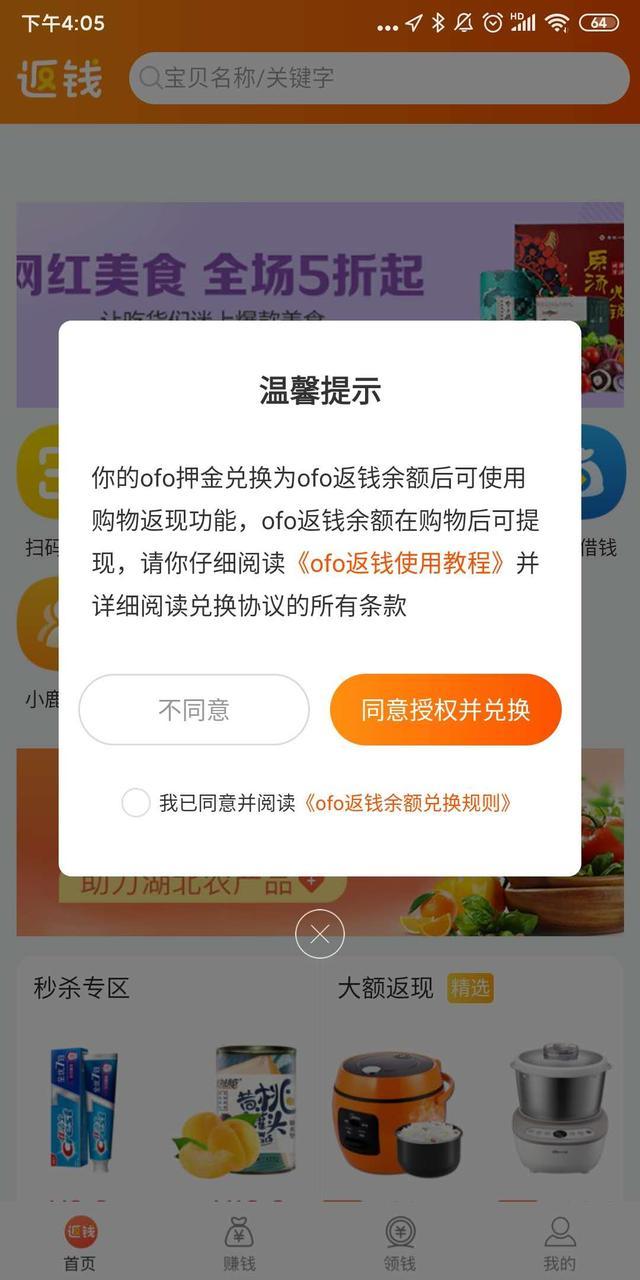
Task: Check the 我已同意并阅读 agreement box
Action: point(136,802)
